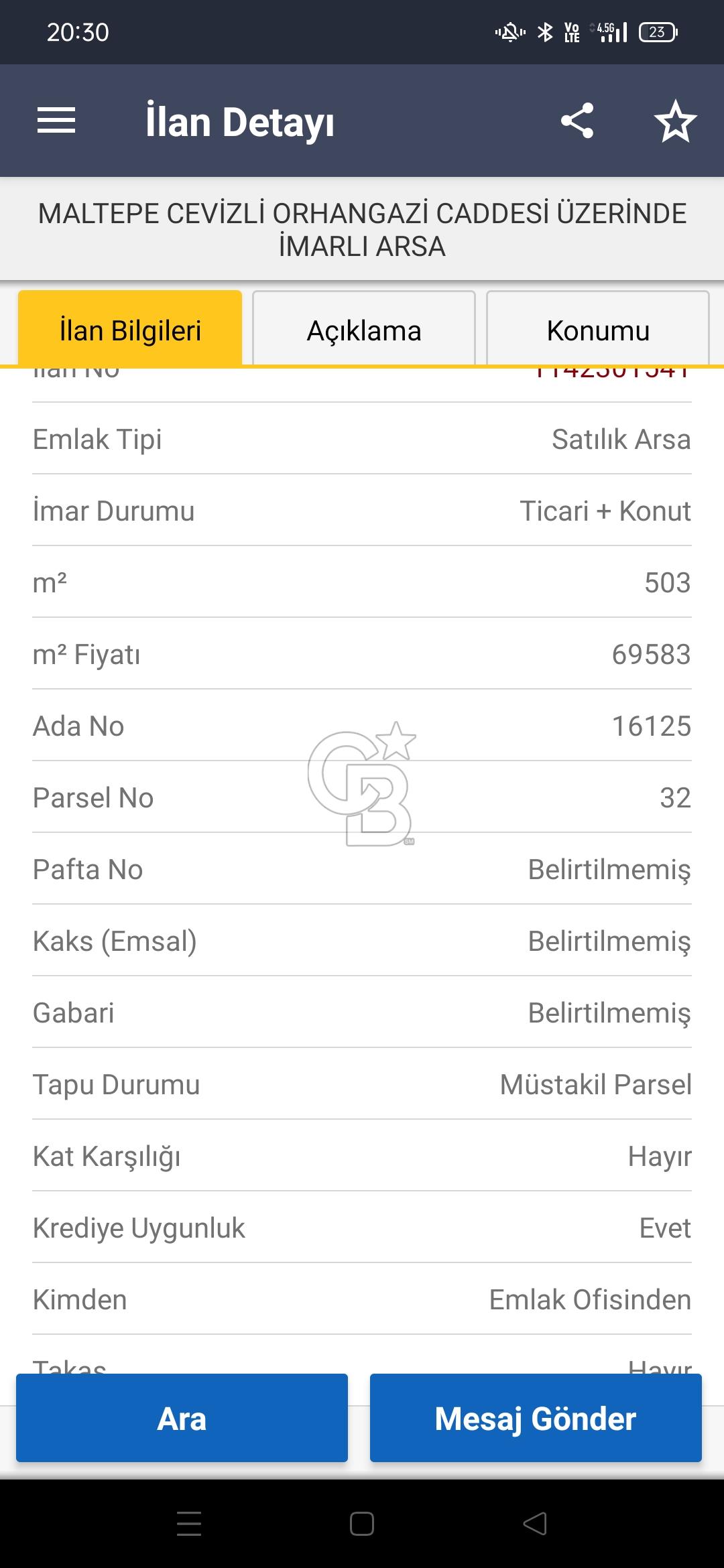
Task: Switch to the Açıklama tab
Action: coord(365,330)
